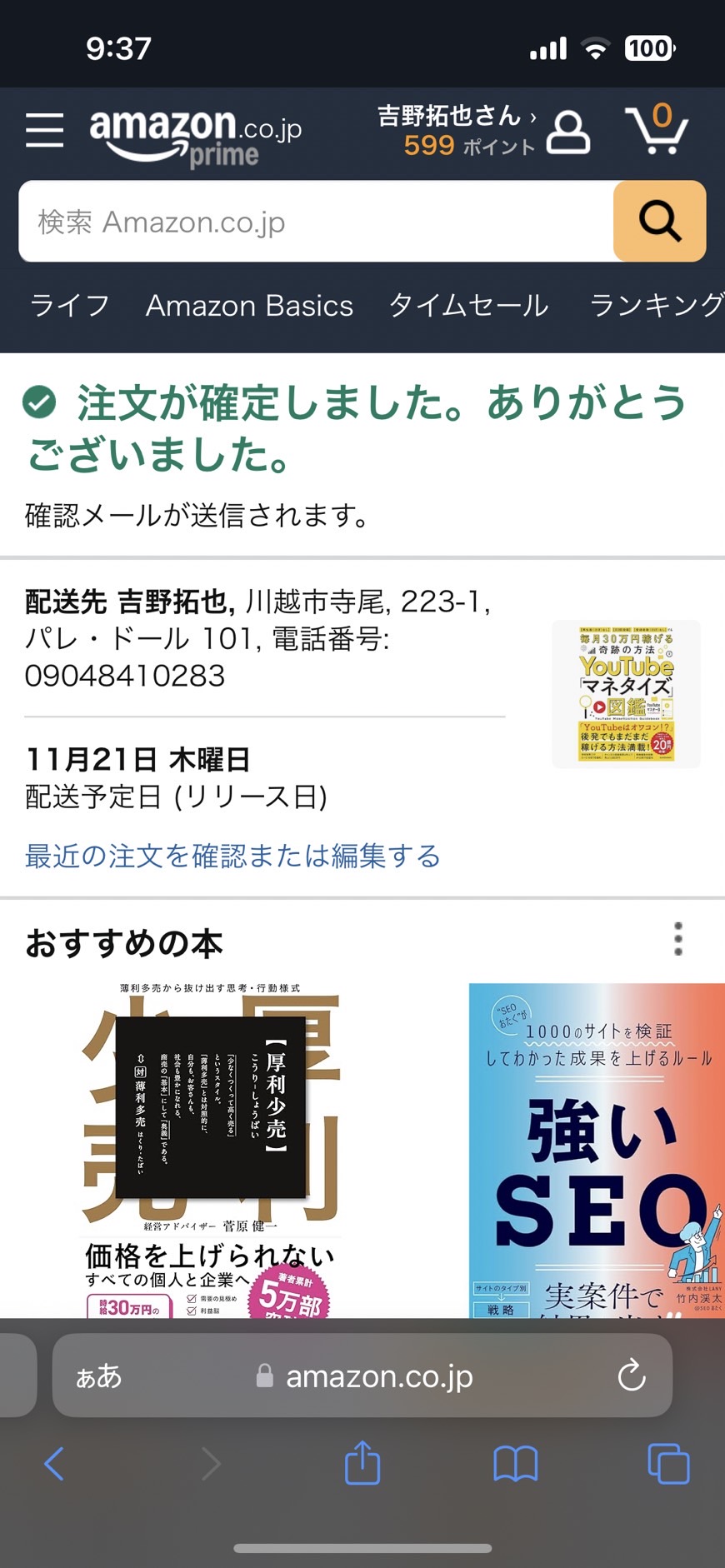Viewport: 725px width, 1568px height.
Task: Tap the 検索 Amazon.co.jp search field
Action: pos(316,222)
